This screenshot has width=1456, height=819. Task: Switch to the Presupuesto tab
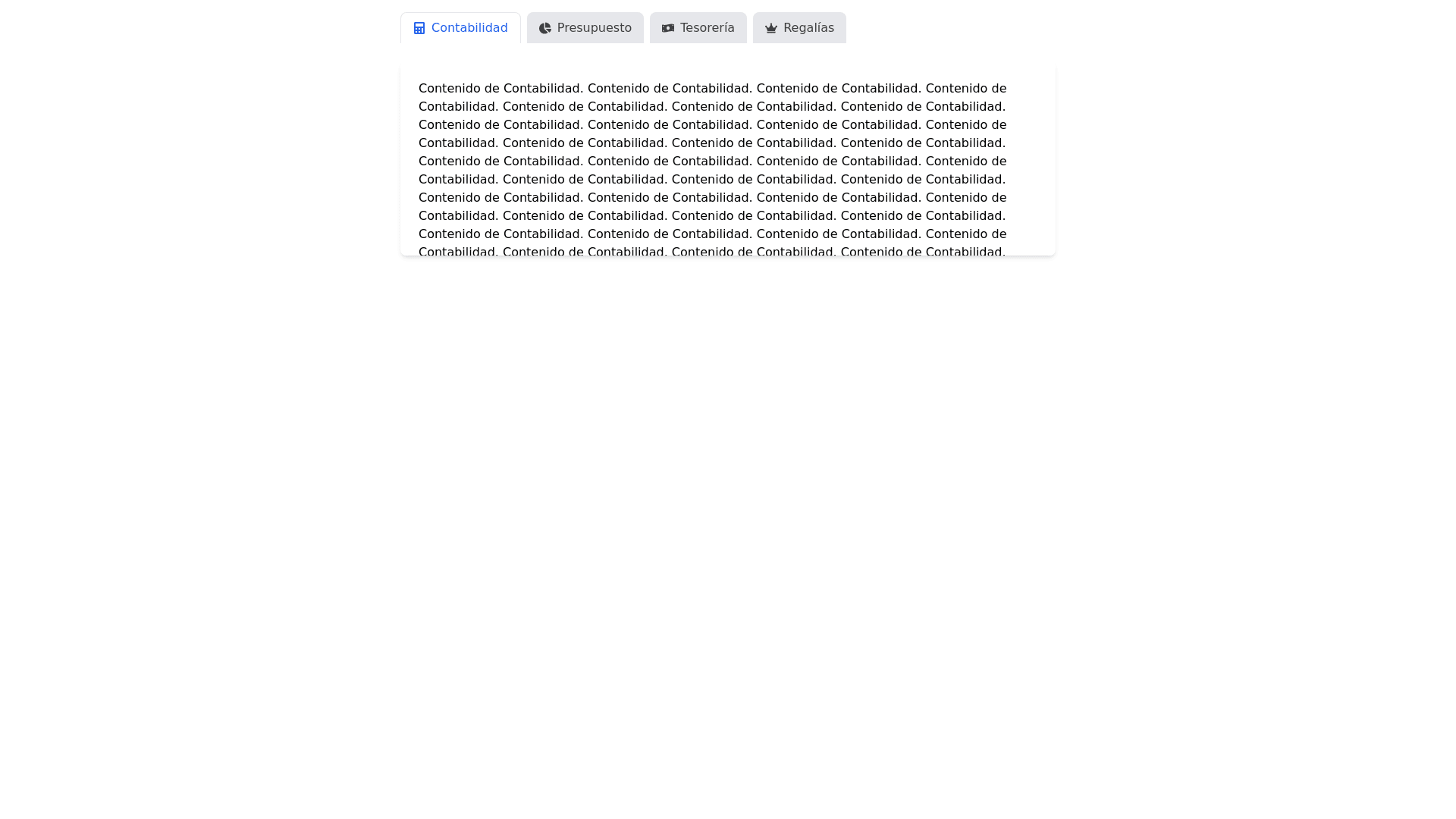(585, 28)
